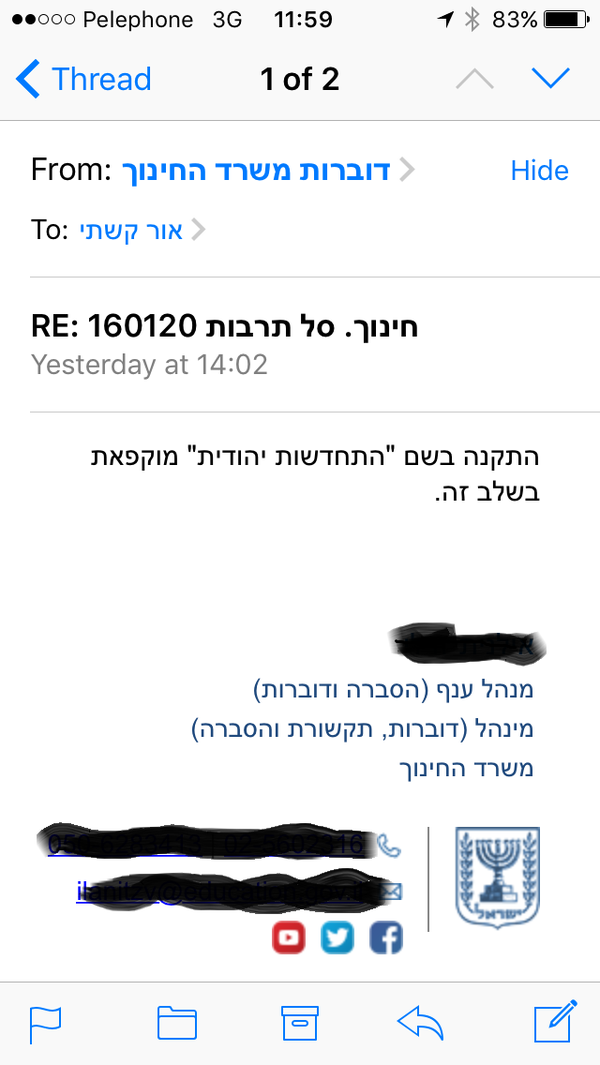The width and height of the screenshot is (600, 1065).
Task: Go back to the Thread list
Action: (84, 79)
